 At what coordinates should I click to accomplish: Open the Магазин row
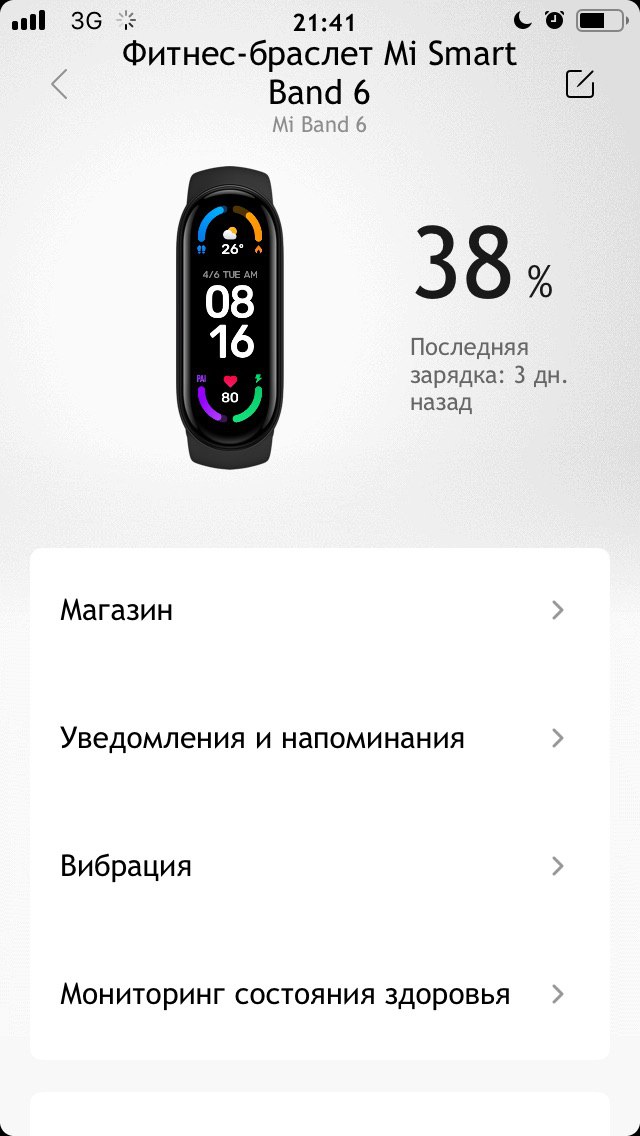pyautogui.click(x=320, y=610)
